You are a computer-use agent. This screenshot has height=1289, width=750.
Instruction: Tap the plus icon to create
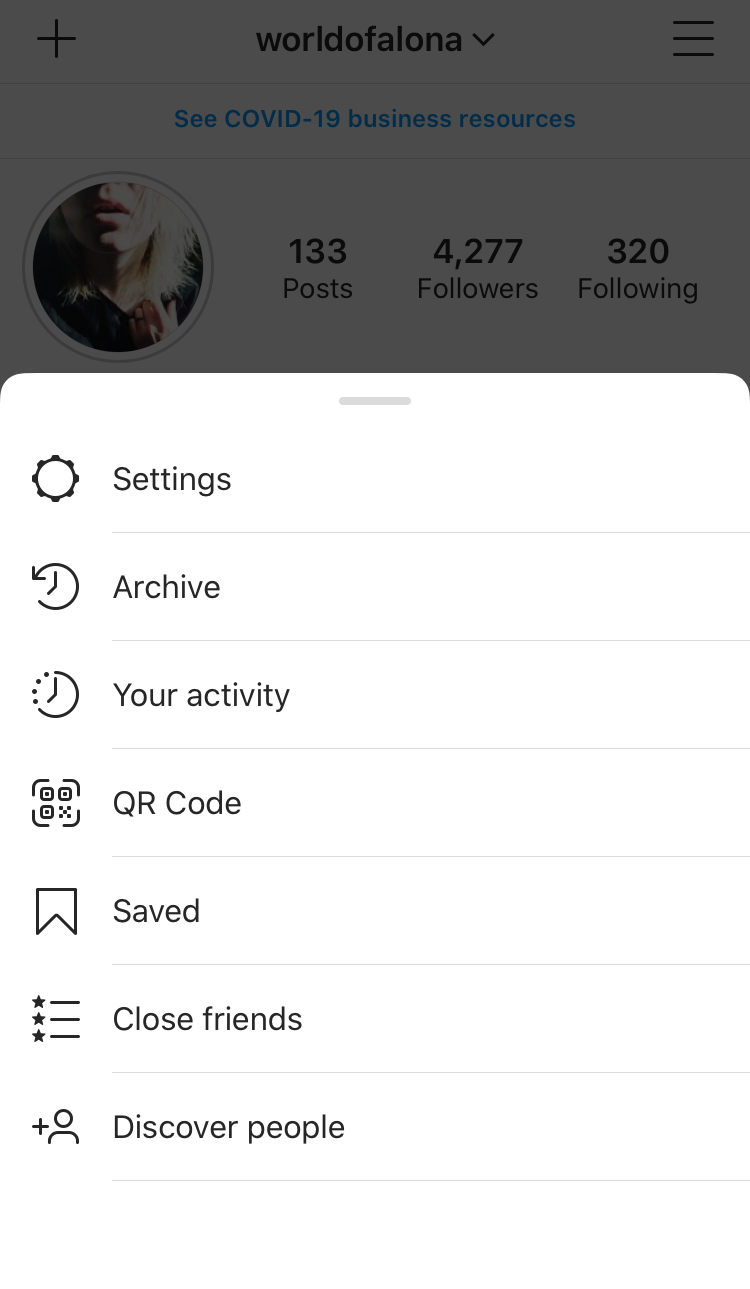tap(56, 39)
